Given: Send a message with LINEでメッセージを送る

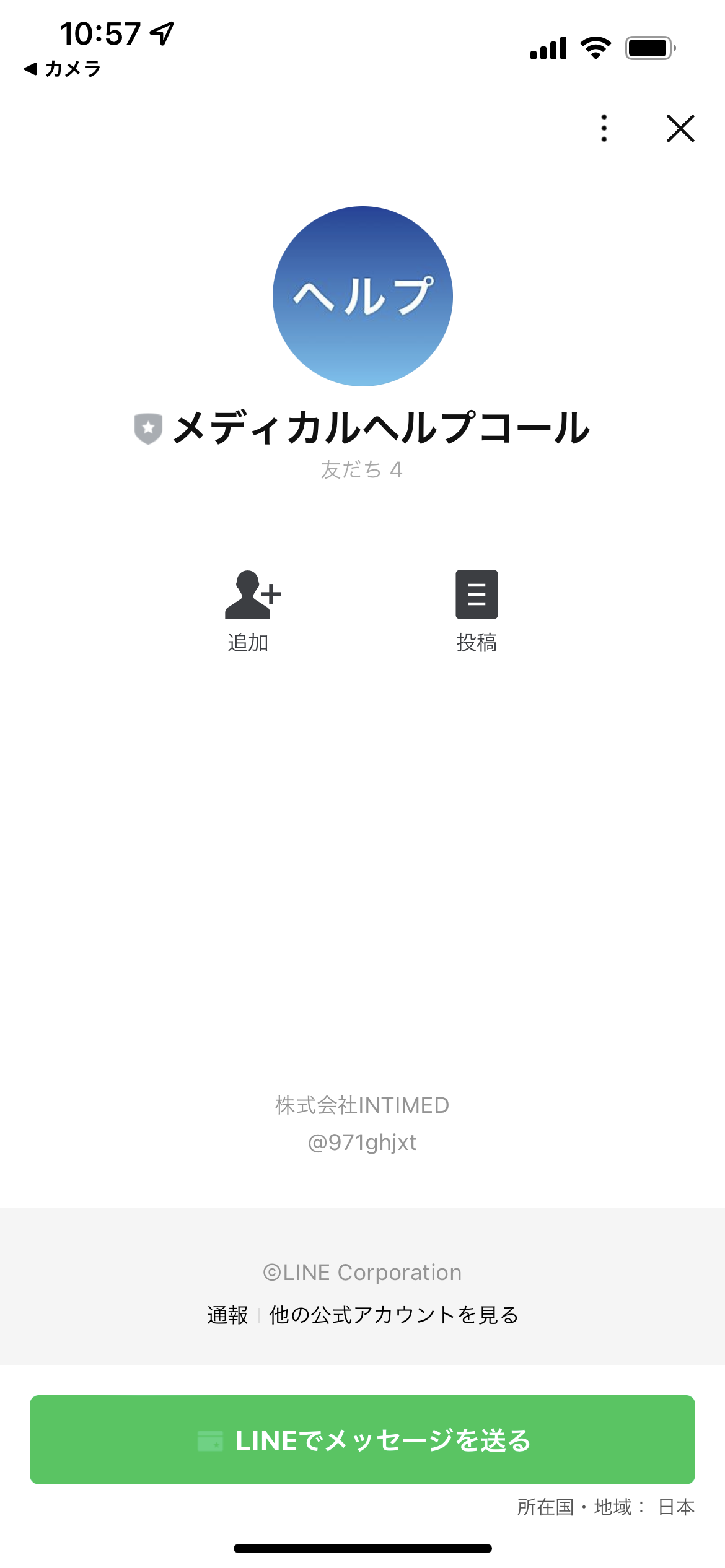Looking at the screenshot, I should [x=362, y=1440].
